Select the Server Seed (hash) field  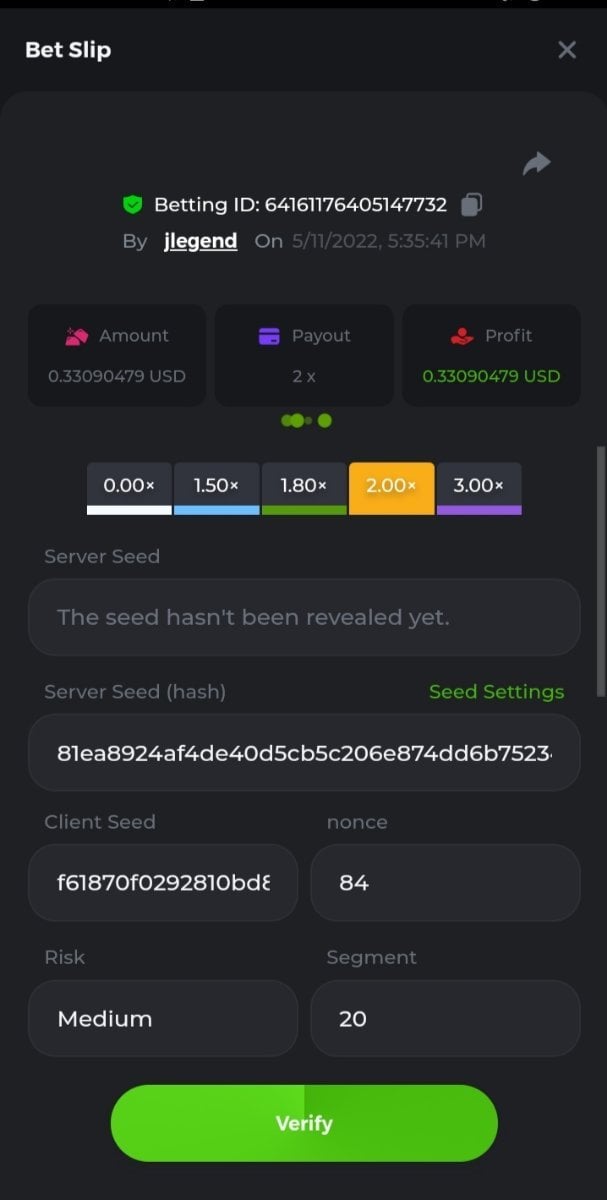pyautogui.click(x=304, y=753)
